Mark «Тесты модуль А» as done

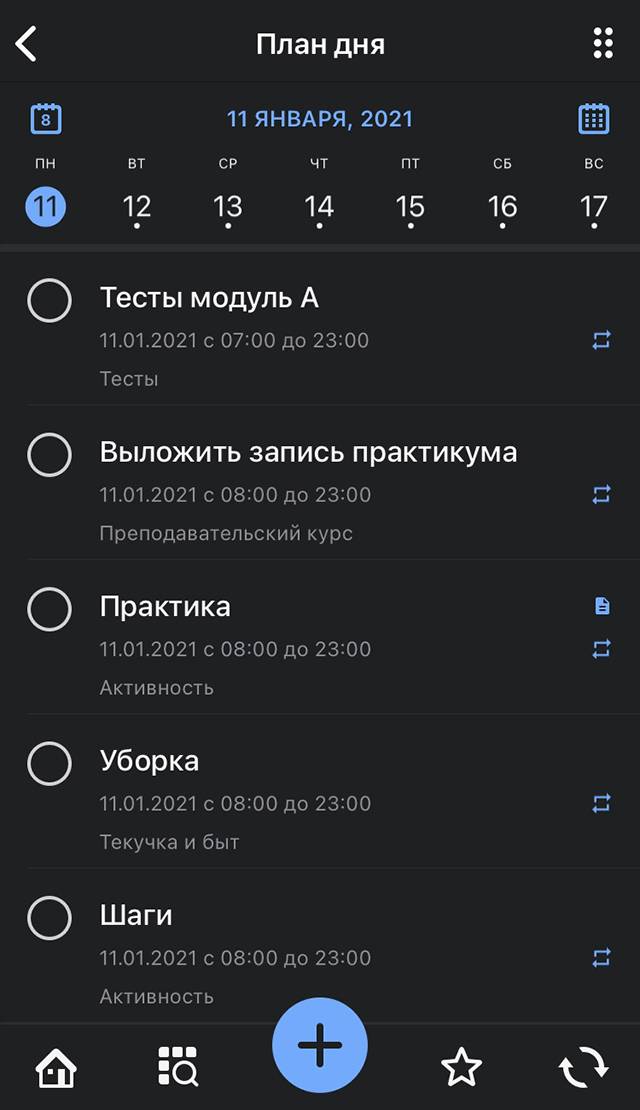(x=50, y=300)
